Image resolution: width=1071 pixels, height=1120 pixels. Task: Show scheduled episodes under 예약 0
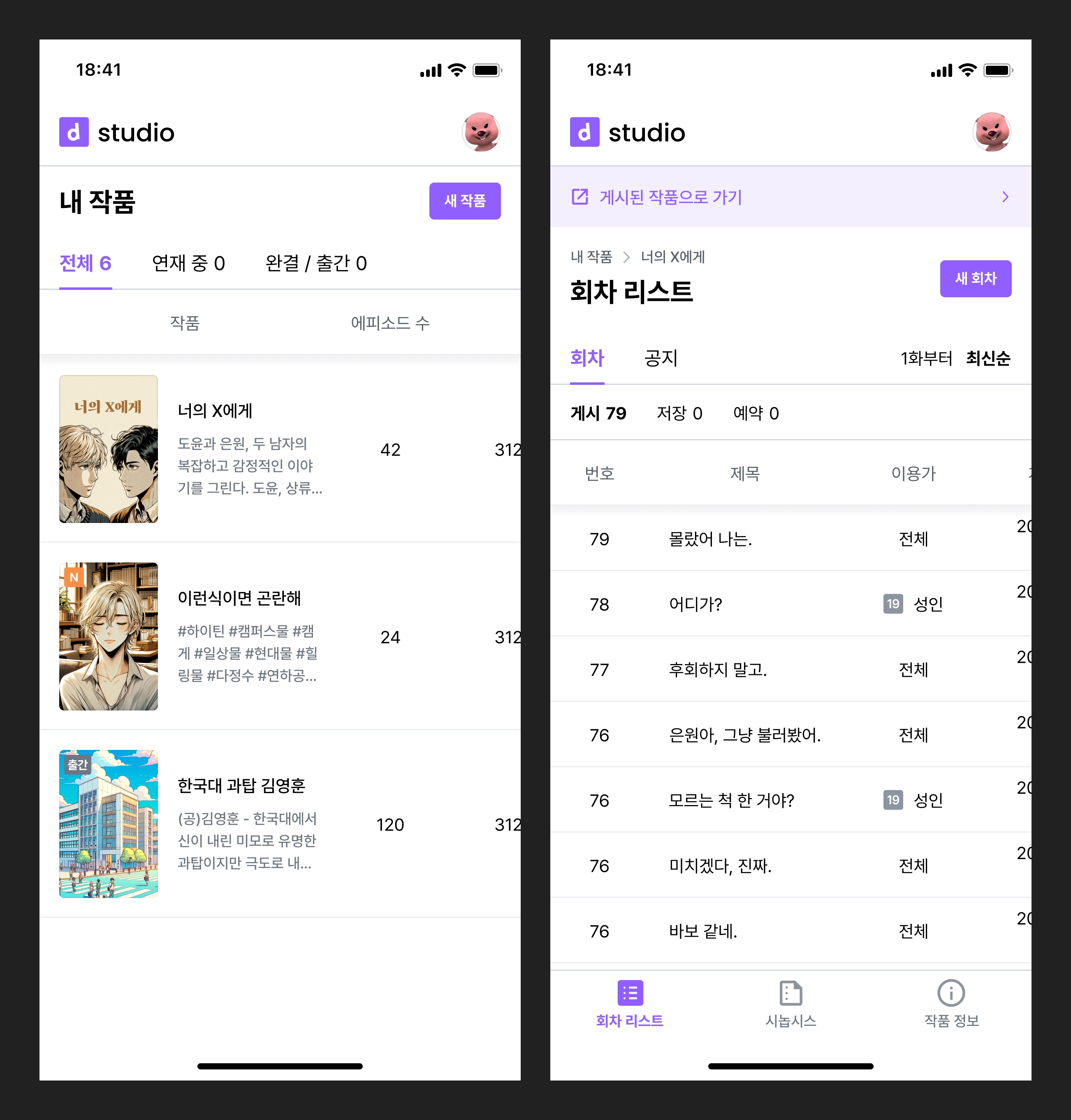[x=755, y=413]
